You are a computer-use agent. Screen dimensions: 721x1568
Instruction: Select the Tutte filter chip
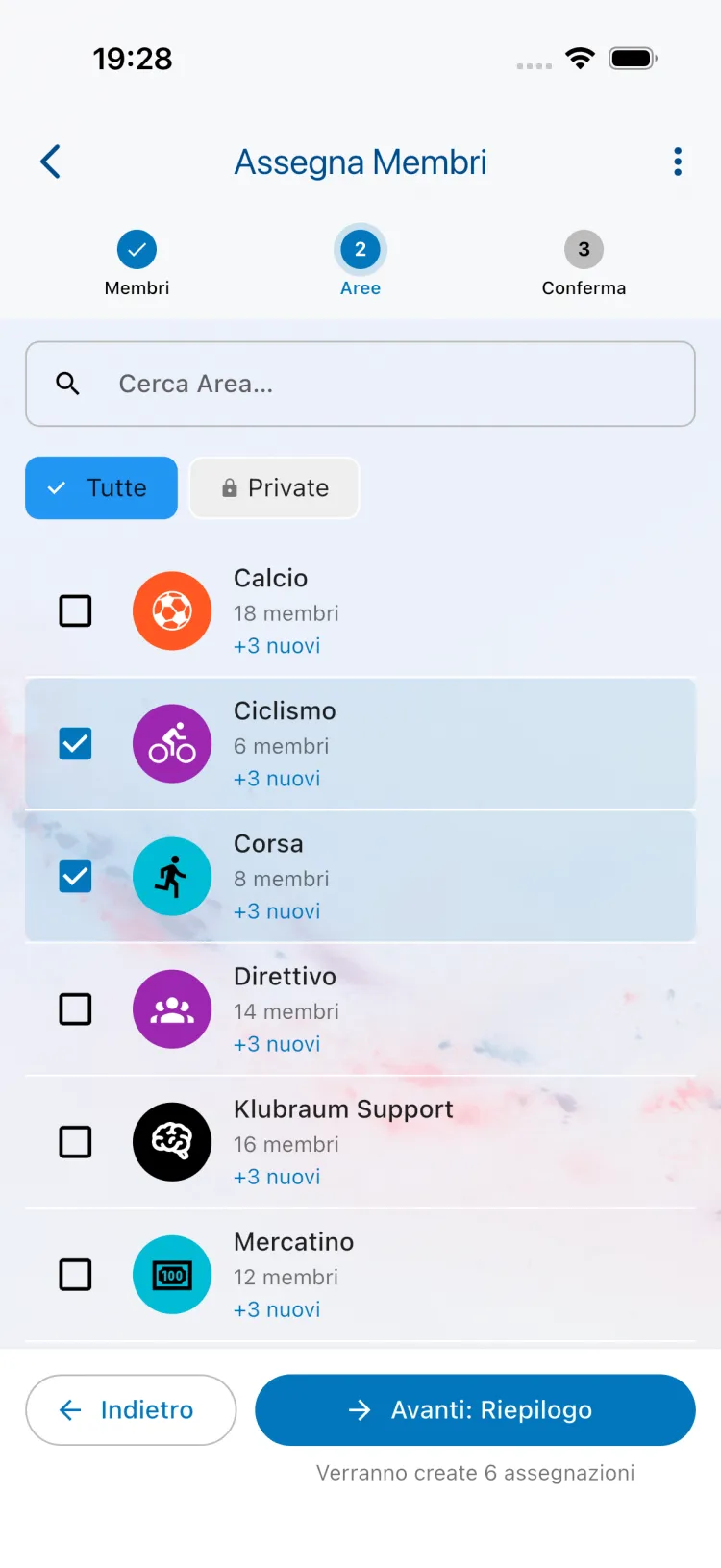pyautogui.click(x=101, y=487)
